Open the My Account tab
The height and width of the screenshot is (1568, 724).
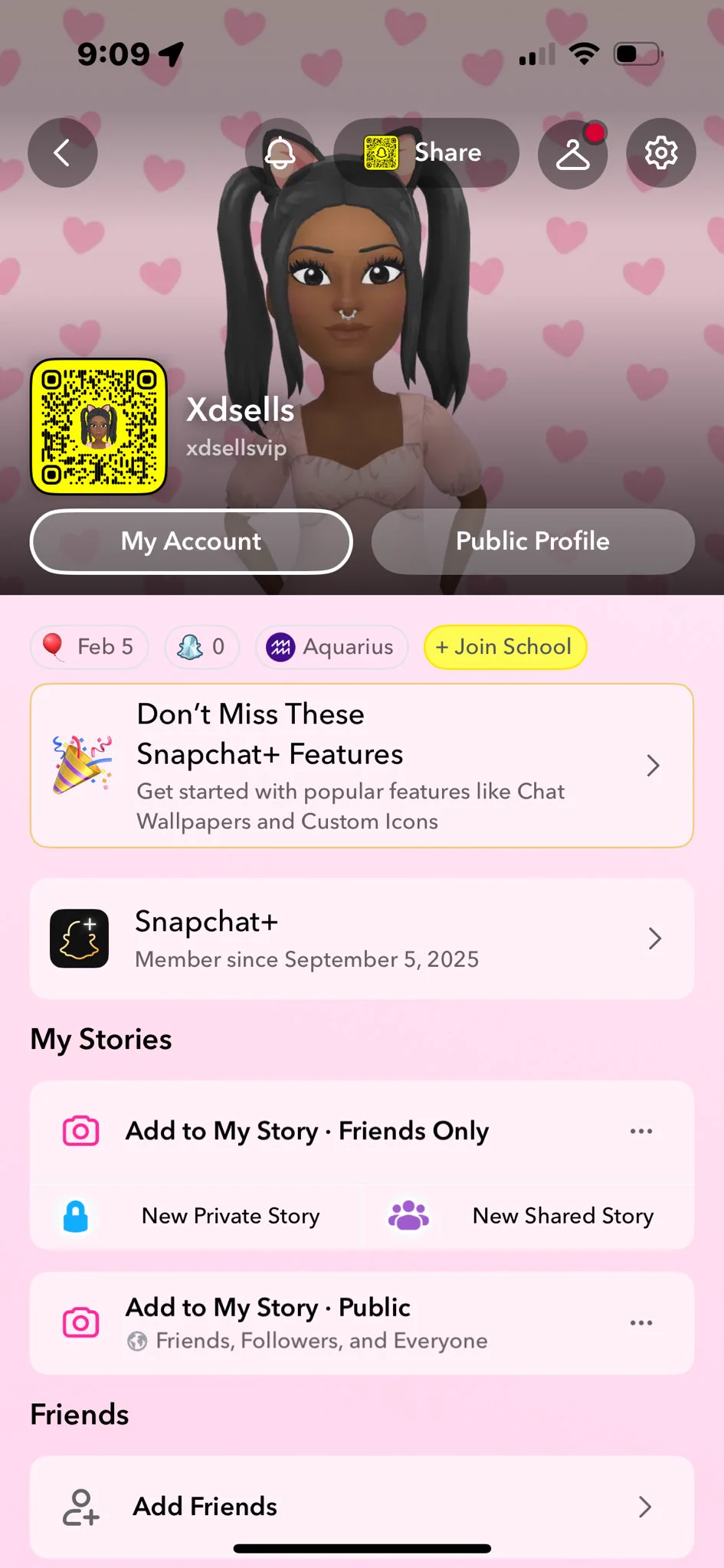click(x=192, y=541)
